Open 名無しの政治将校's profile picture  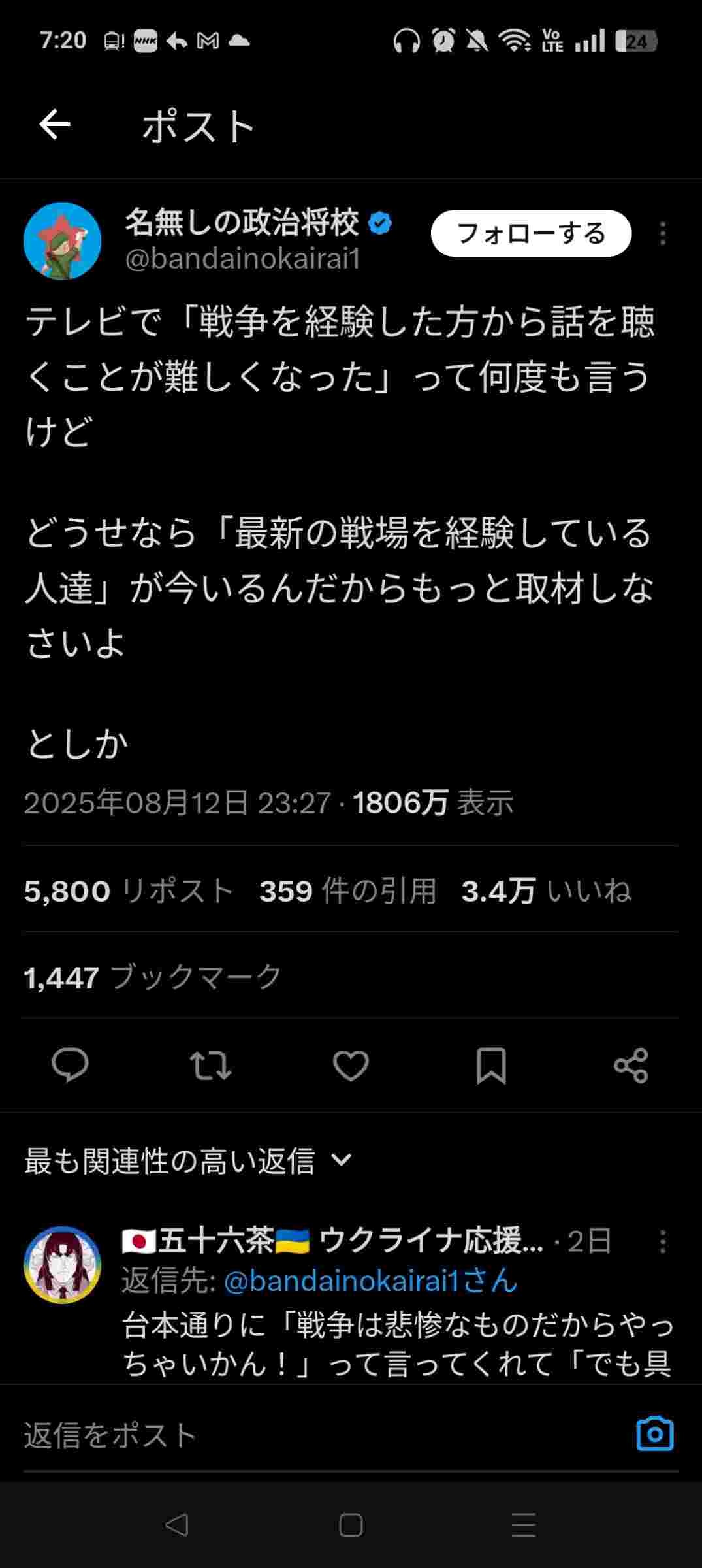63,241
